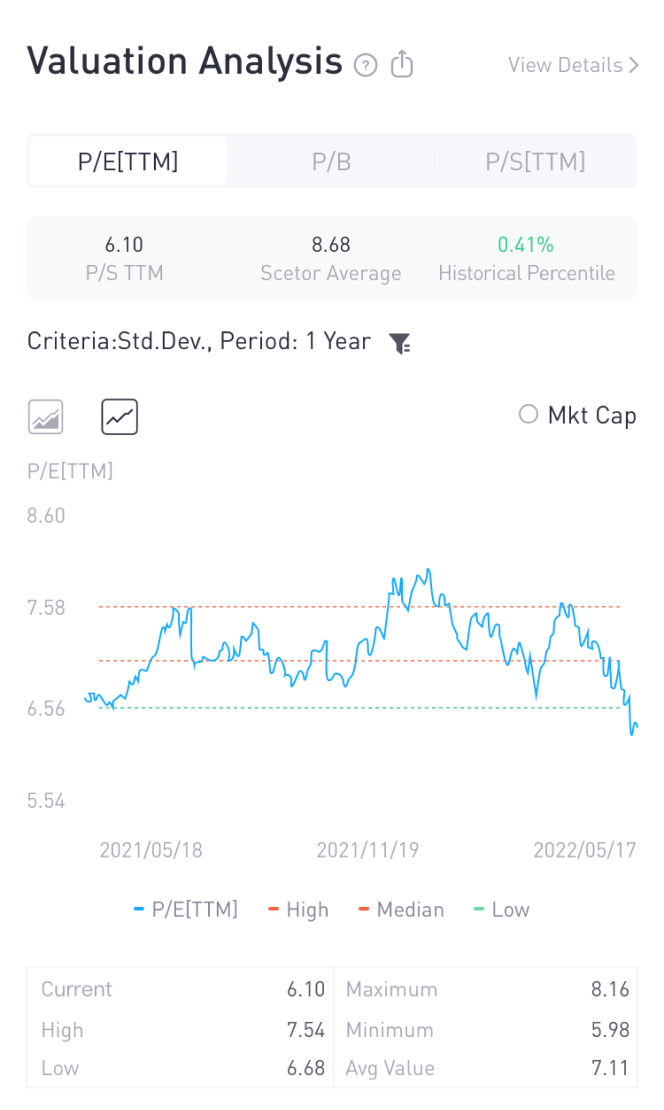Switch to the line chart view
This screenshot has width=664, height=1110.
click(120, 416)
